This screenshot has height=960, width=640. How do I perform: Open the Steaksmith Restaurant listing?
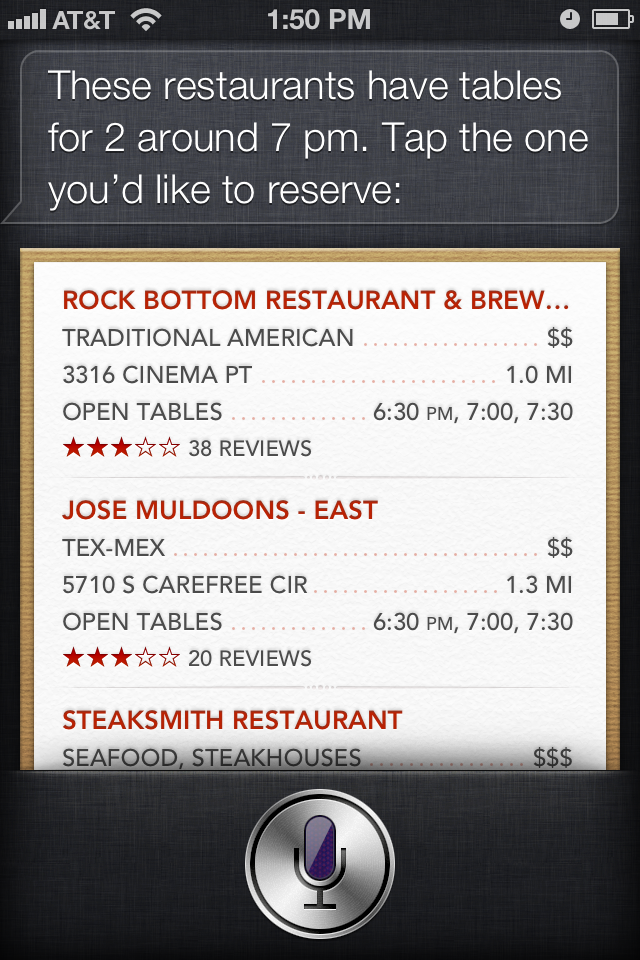coord(232,720)
